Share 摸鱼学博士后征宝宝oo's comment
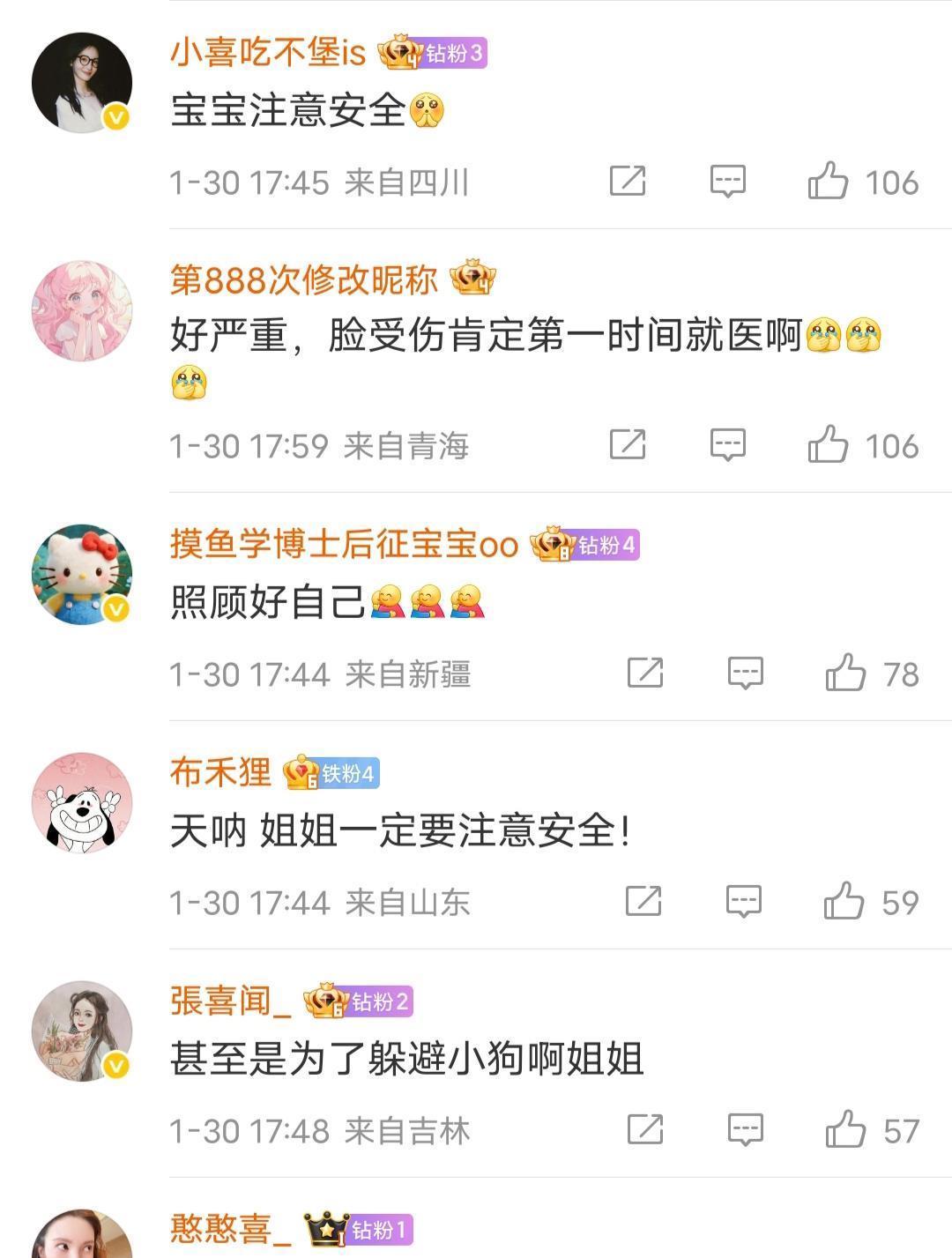Viewport: 952px width, 1258px height. (x=645, y=673)
